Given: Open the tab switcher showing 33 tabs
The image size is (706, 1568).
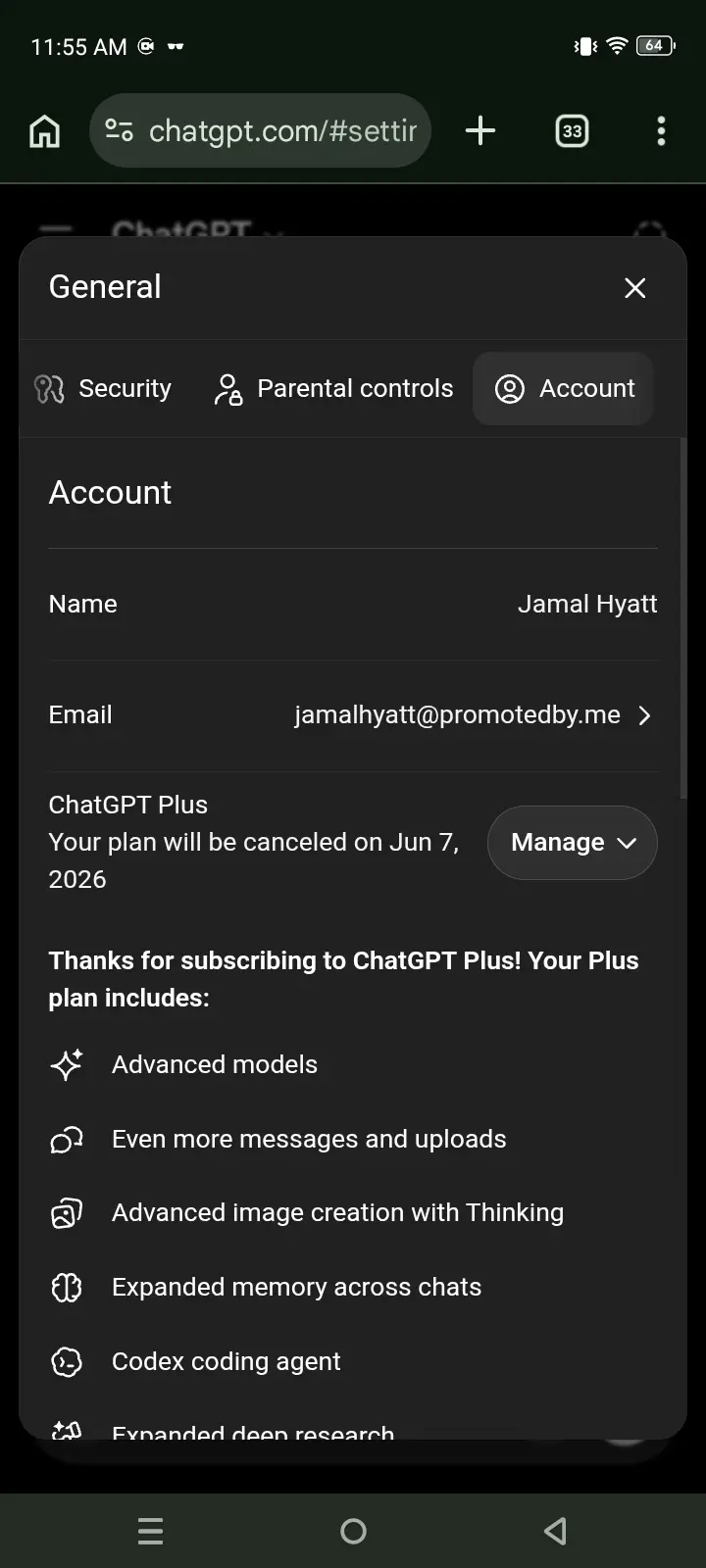Looking at the screenshot, I should [x=573, y=130].
